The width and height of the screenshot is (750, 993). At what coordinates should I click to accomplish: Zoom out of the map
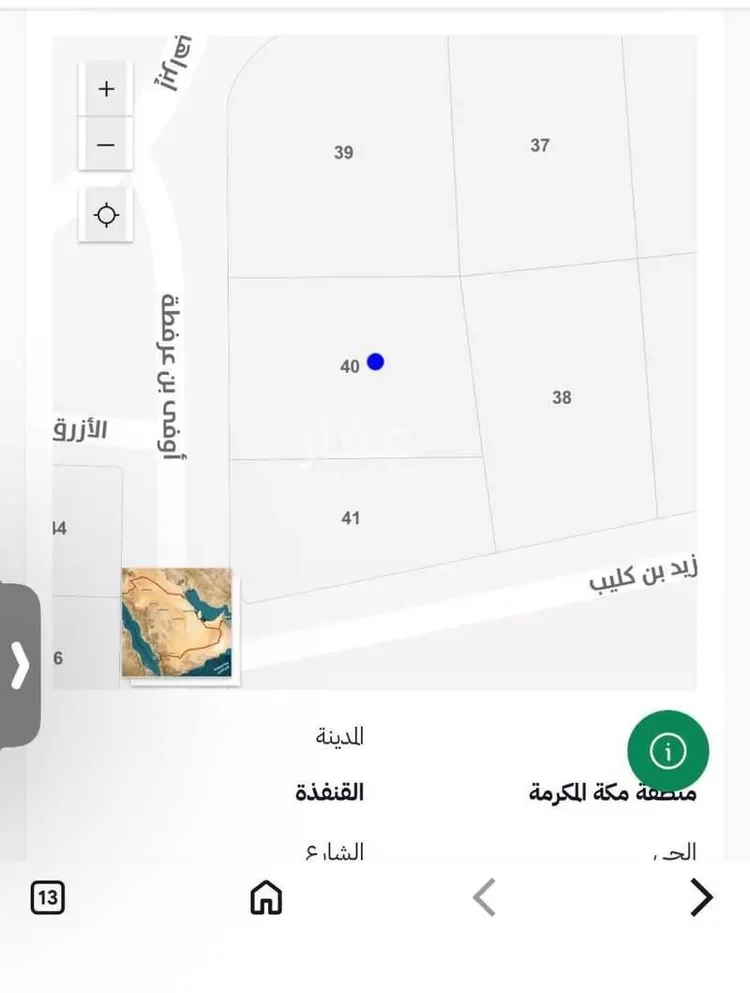(x=106, y=145)
